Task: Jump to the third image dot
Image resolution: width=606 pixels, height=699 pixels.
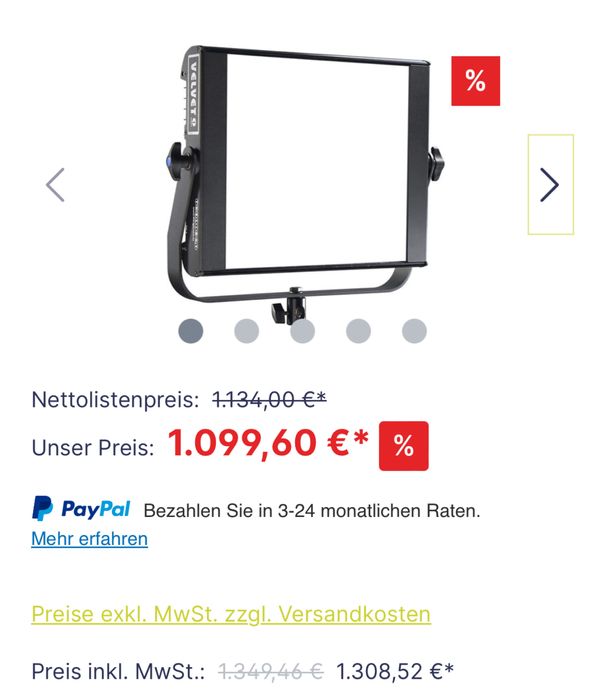Action: tap(302, 331)
